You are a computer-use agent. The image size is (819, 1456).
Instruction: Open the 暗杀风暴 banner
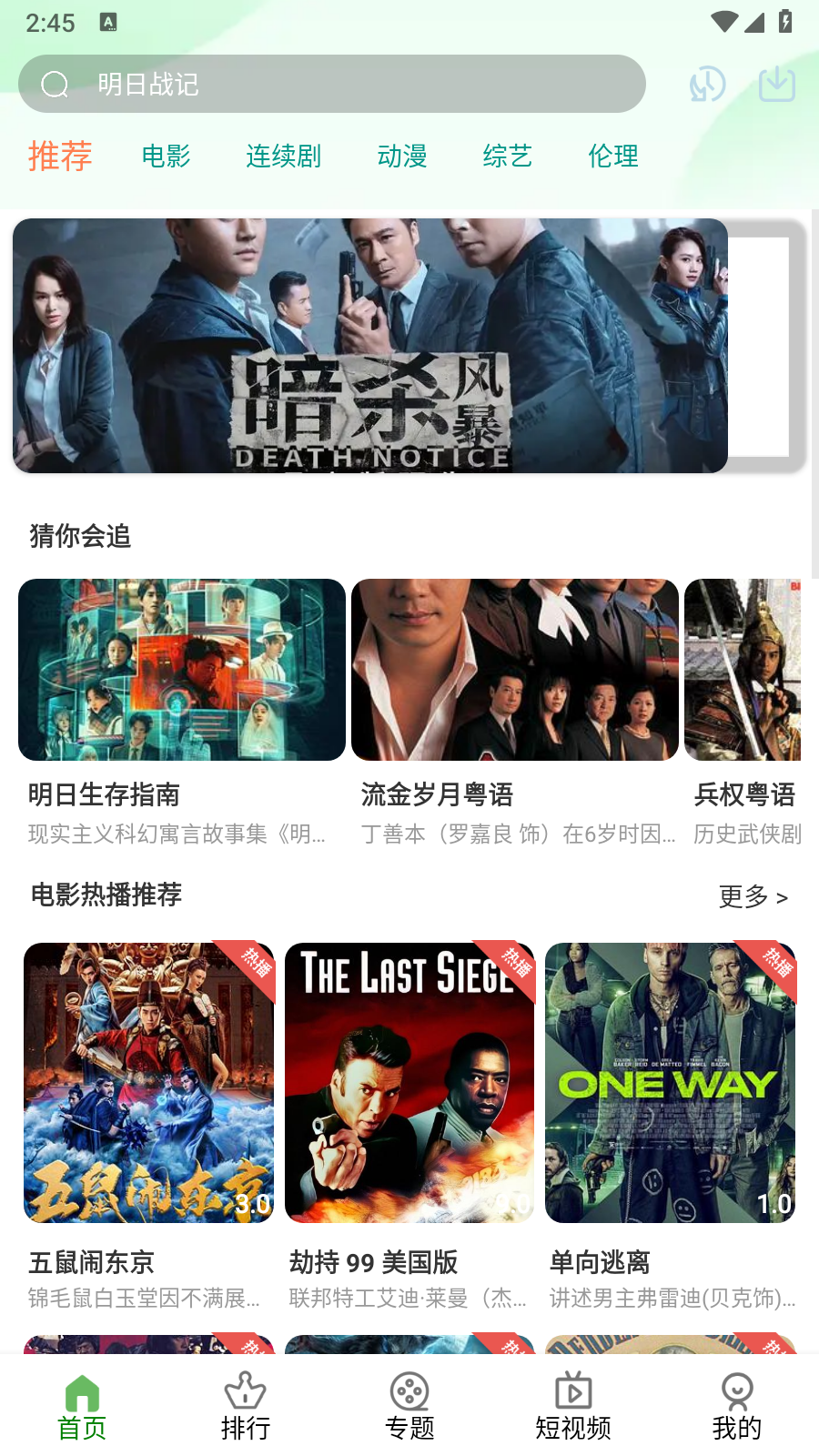point(370,346)
